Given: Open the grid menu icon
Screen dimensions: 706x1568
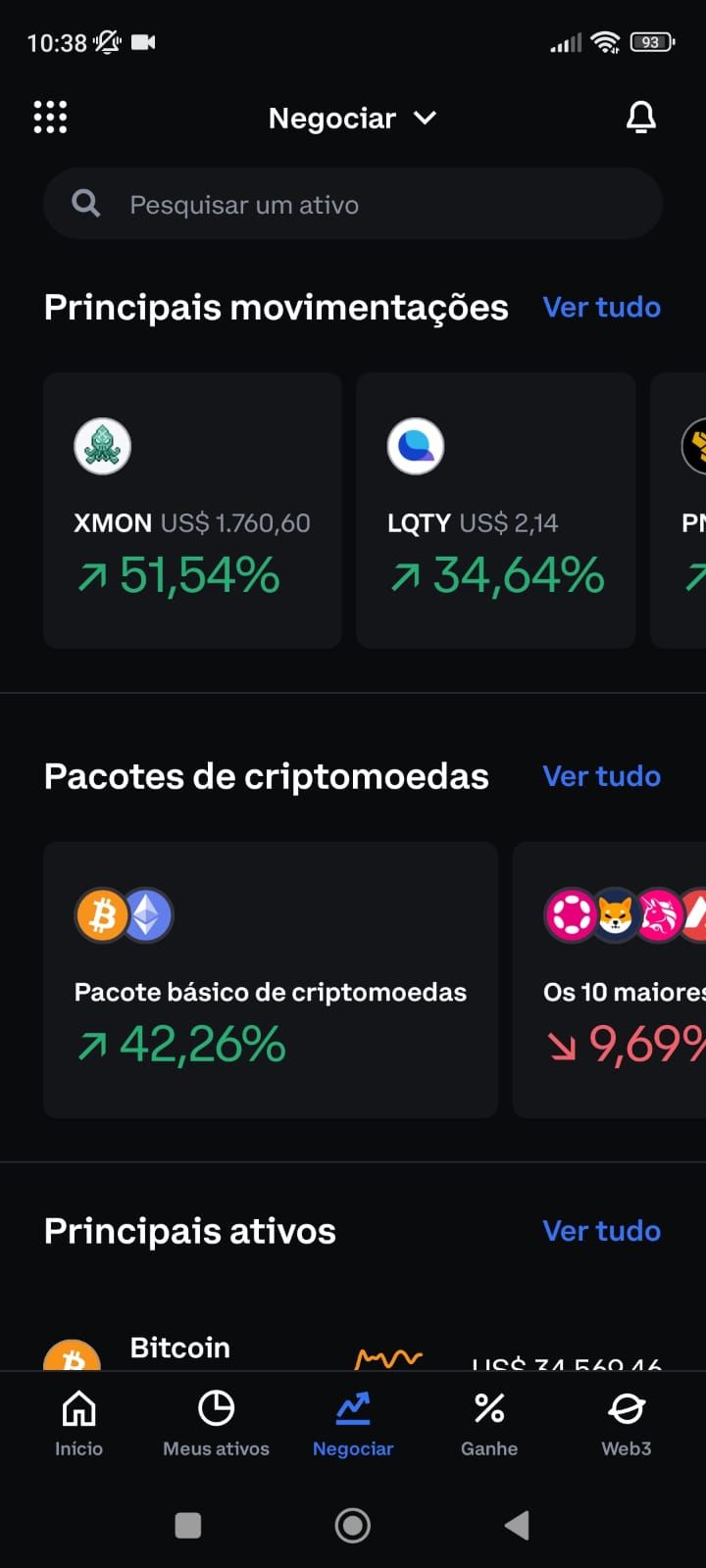Looking at the screenshot, I should [x=50, y=118].
